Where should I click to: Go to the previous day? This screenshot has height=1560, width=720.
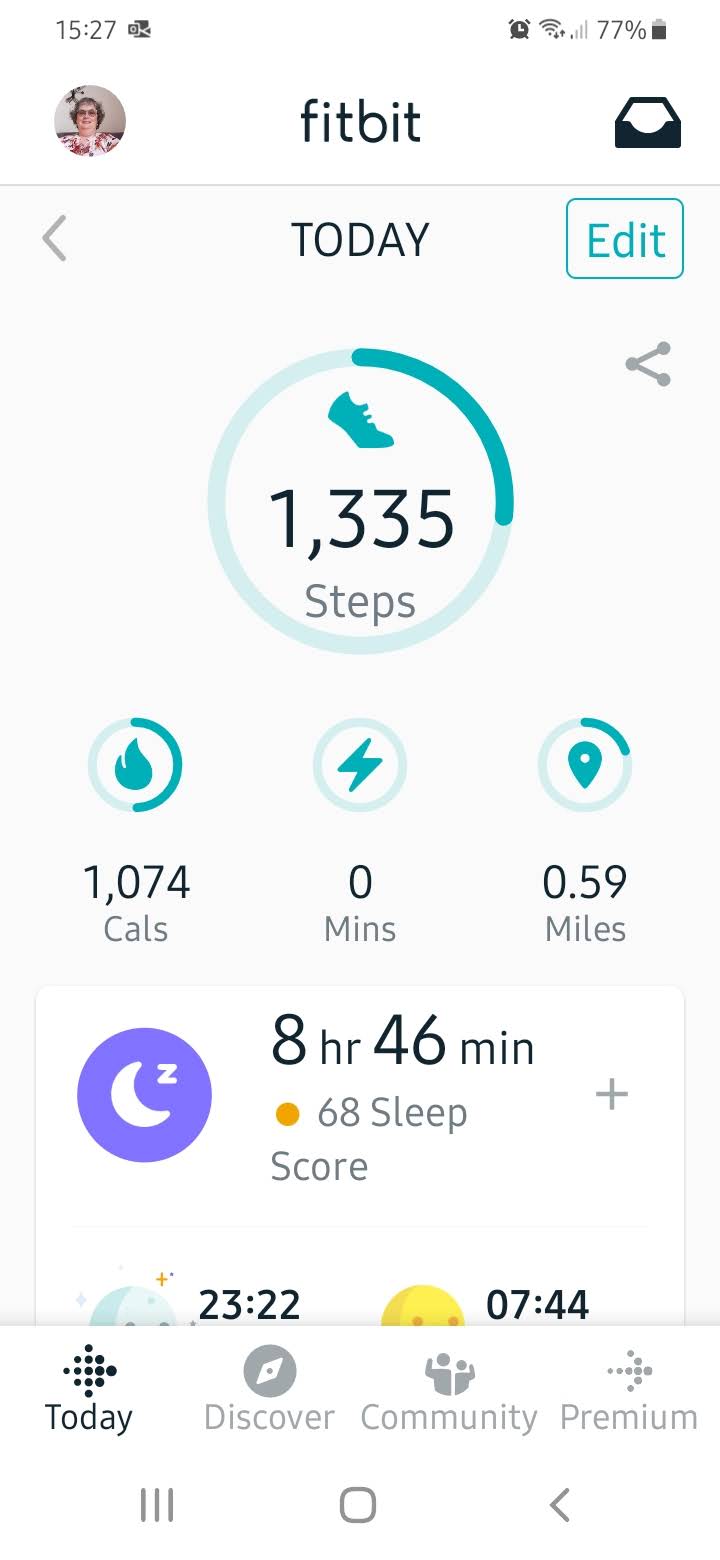point(55,240)
